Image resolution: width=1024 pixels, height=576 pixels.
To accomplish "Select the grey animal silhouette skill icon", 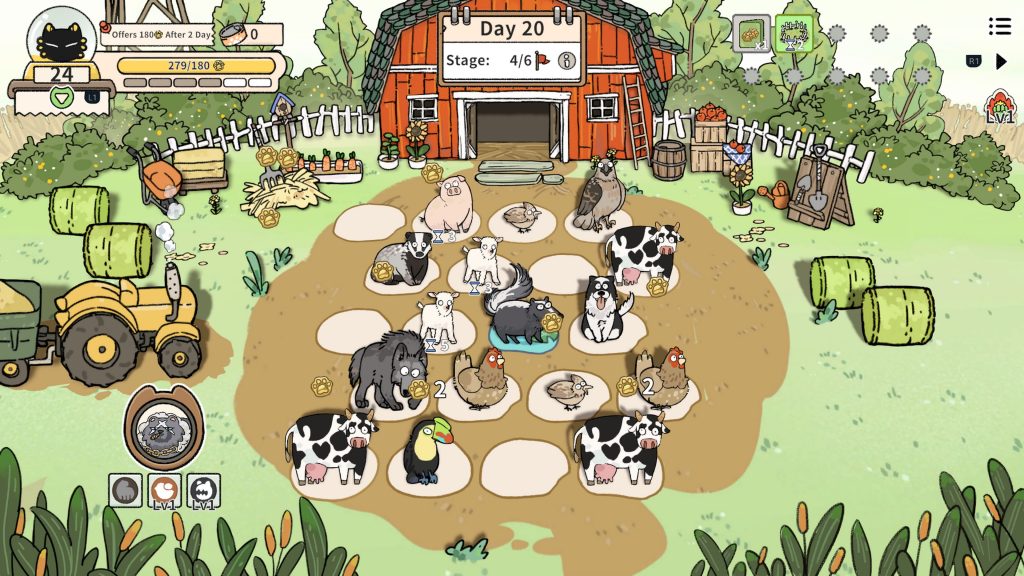I will (x=125, y=490).
